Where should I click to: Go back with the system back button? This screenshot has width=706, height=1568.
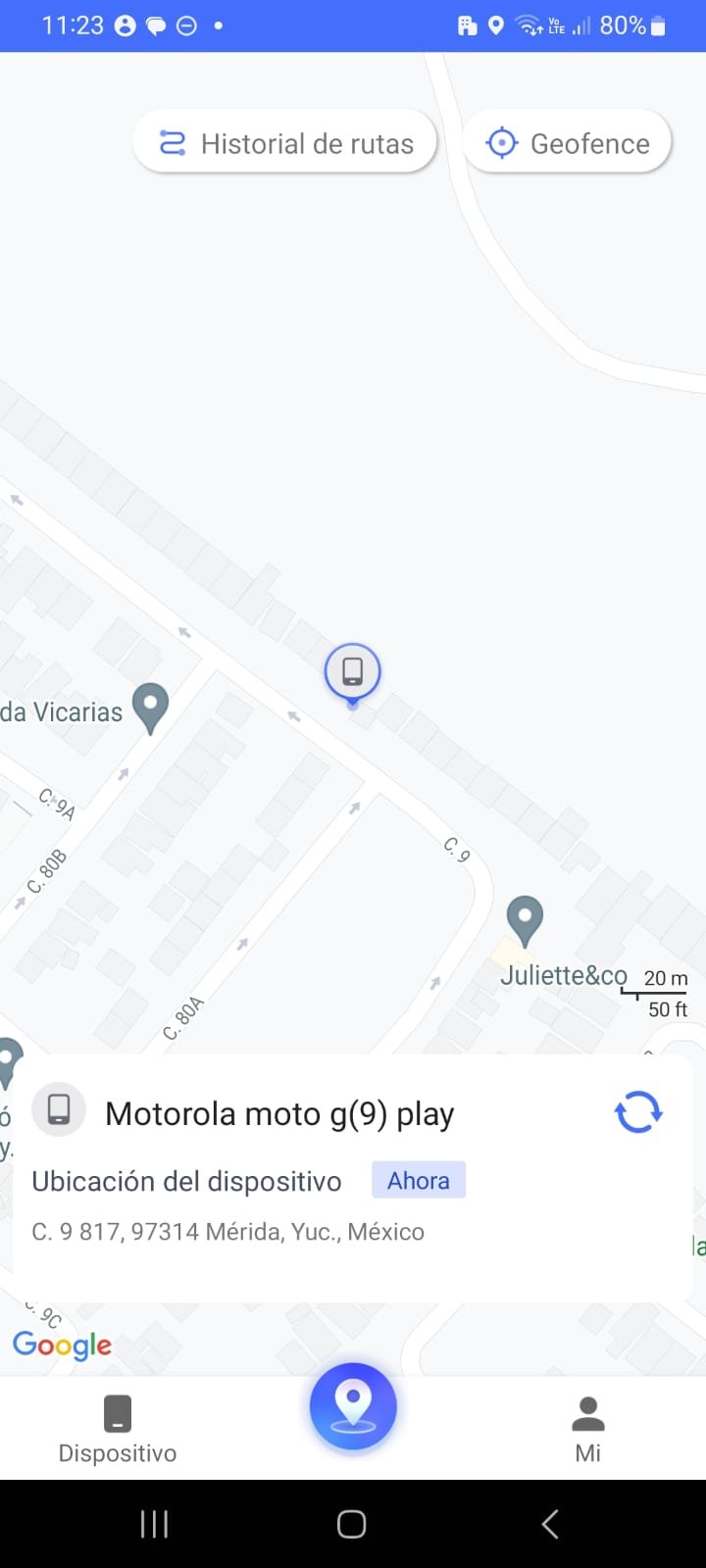[x=550, y=1524]
